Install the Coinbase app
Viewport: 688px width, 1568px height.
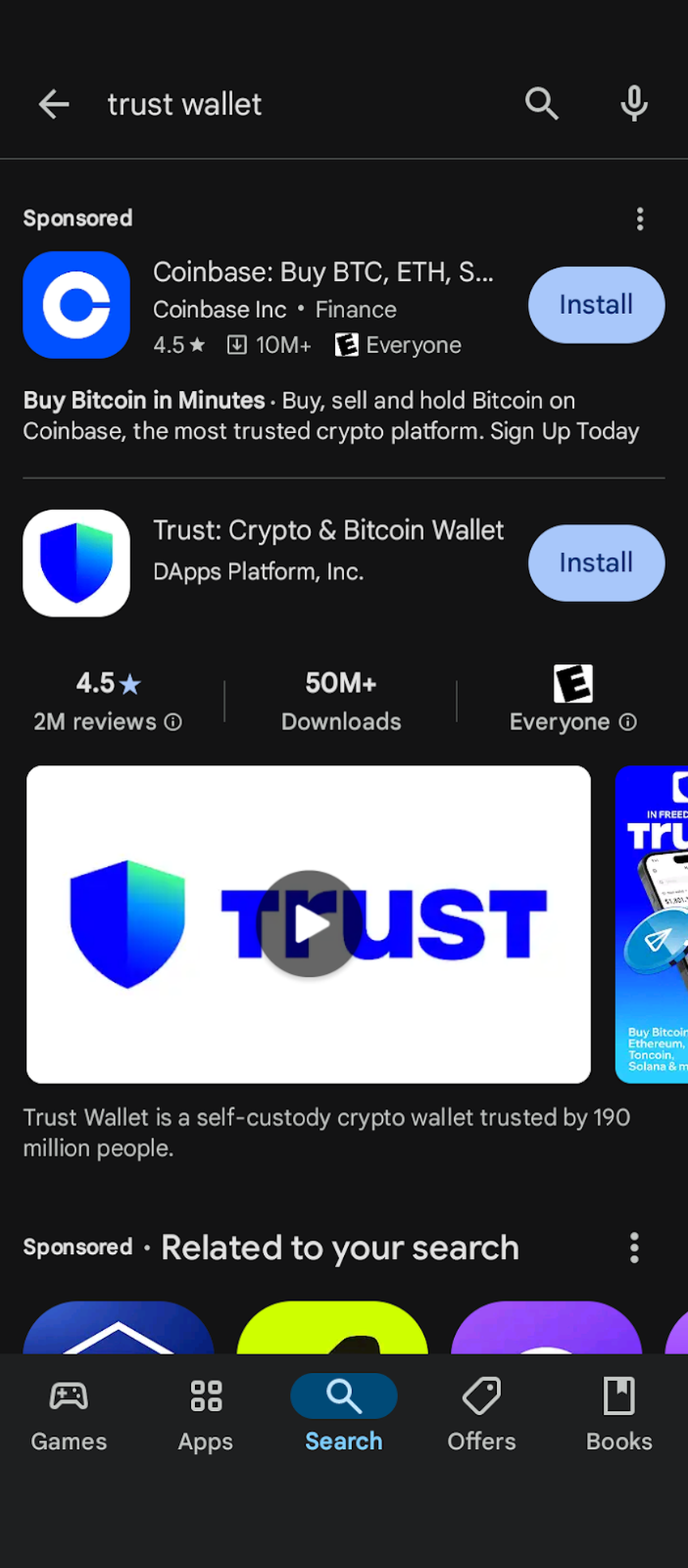[x=596, y=304]
